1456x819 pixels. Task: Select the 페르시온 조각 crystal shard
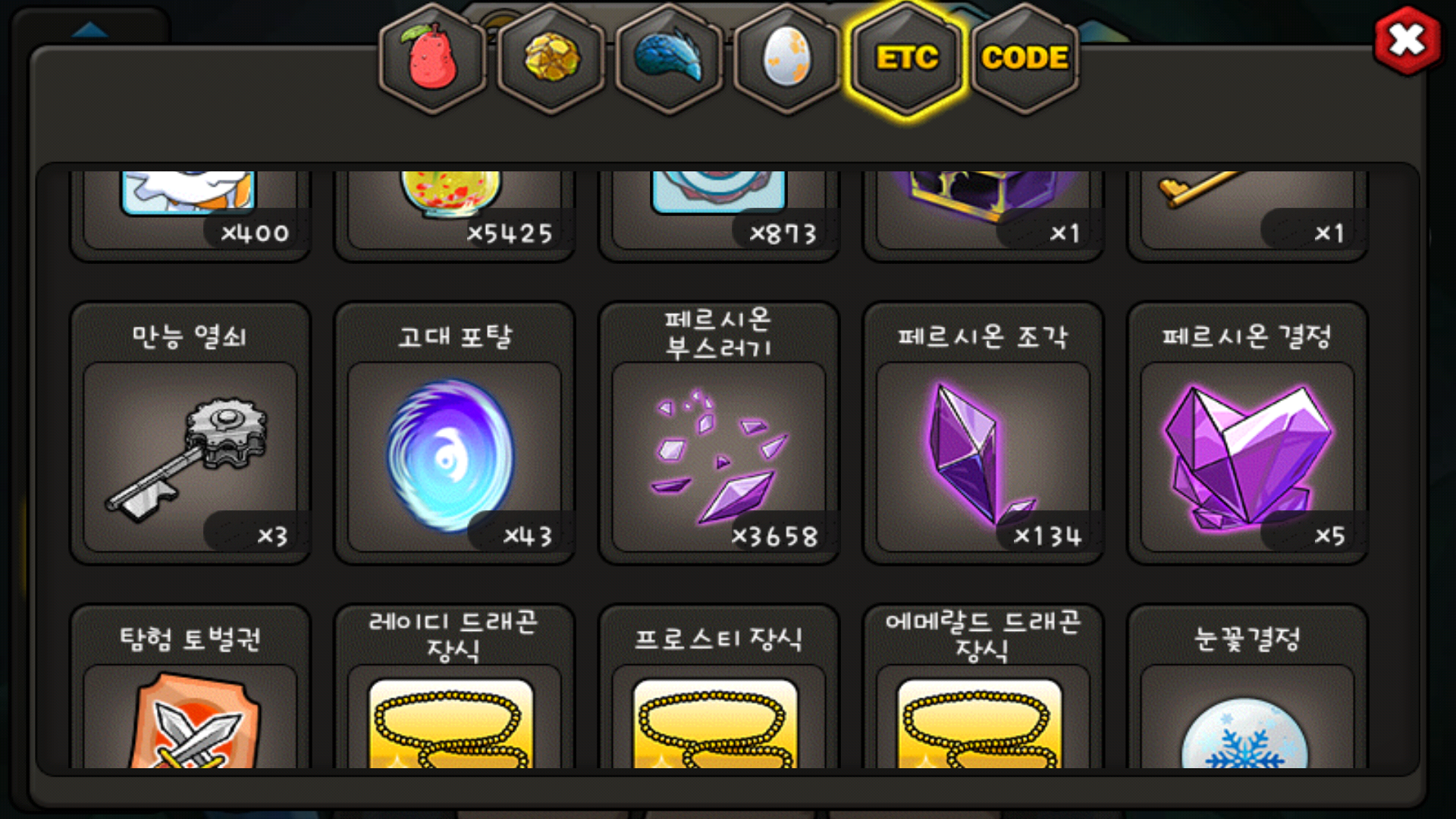point(983,433)
